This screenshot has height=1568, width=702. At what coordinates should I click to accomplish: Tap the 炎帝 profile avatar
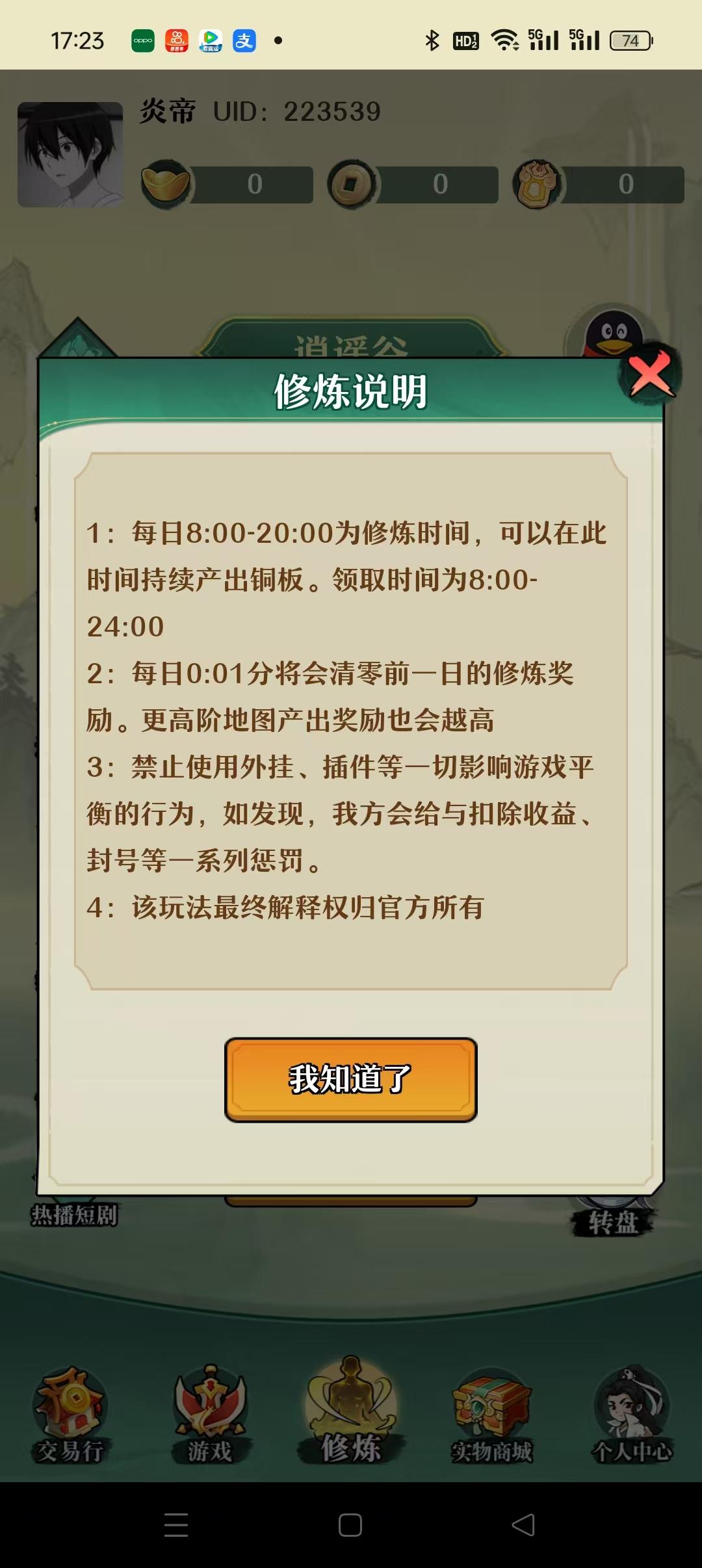tap(70, 155)
